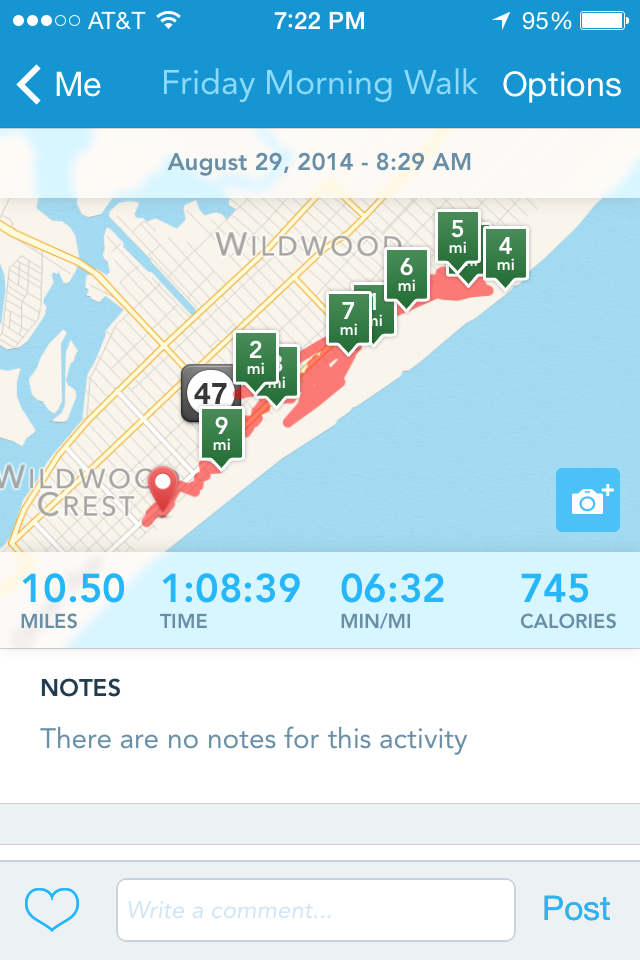Post the comment
The image size is (640, 960).
(x=576, y=909)
